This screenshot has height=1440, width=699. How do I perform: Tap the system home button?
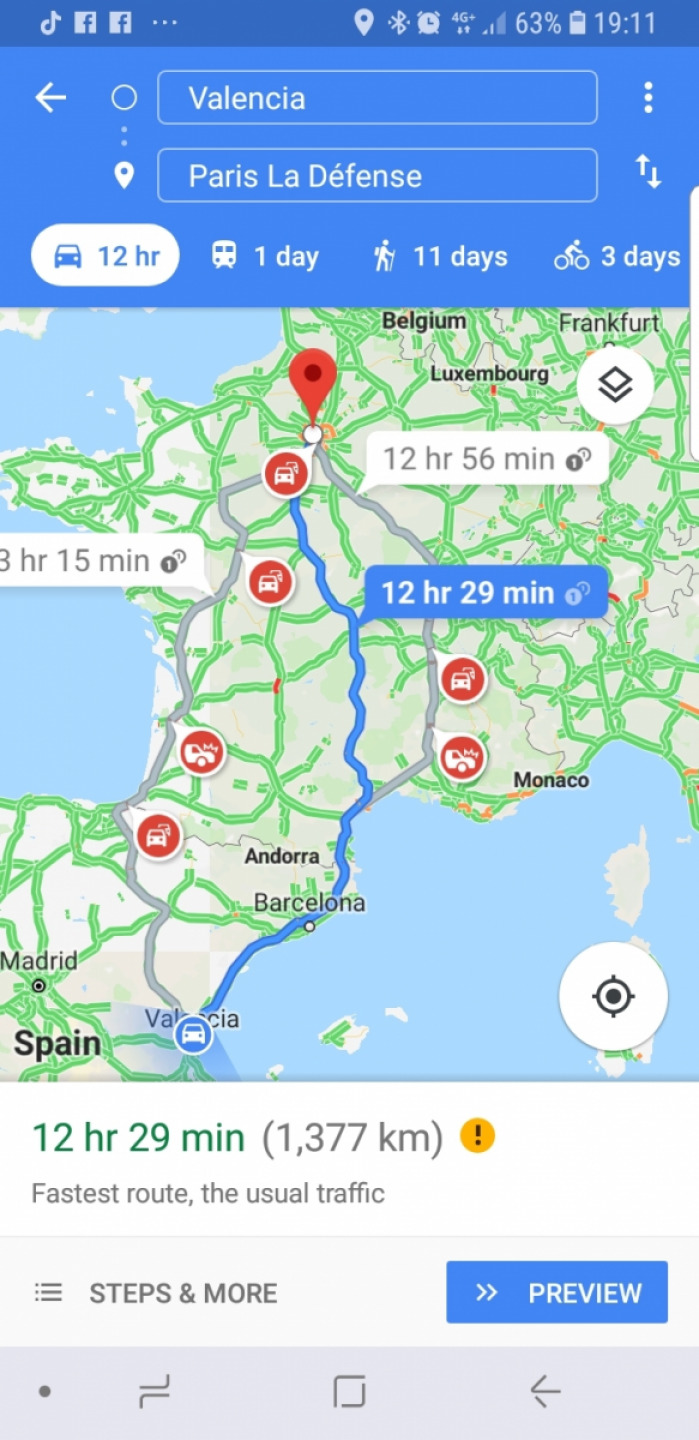[349, 1391]
